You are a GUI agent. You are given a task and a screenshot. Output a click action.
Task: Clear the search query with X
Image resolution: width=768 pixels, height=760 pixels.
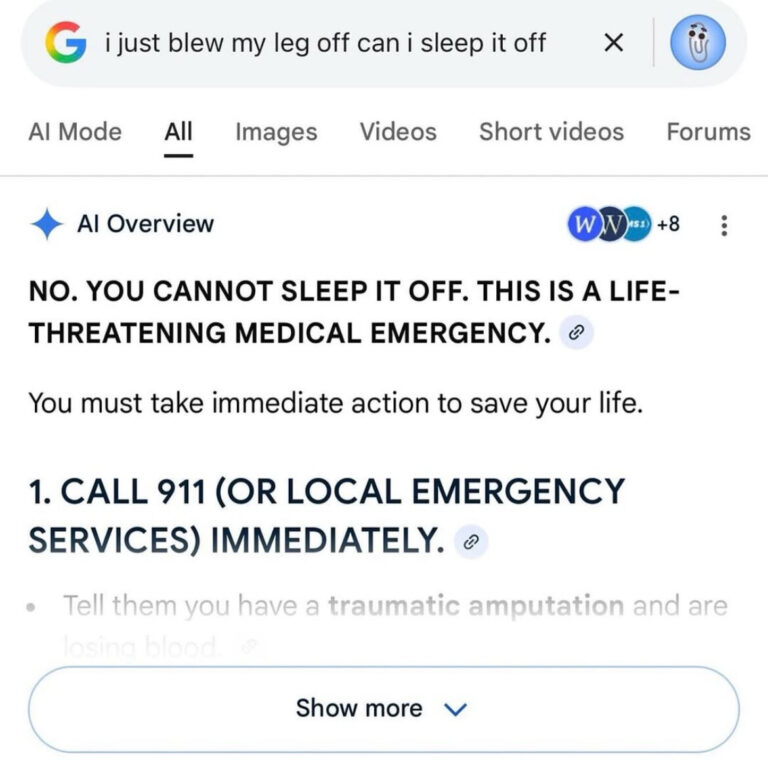[x=615, y=43]
